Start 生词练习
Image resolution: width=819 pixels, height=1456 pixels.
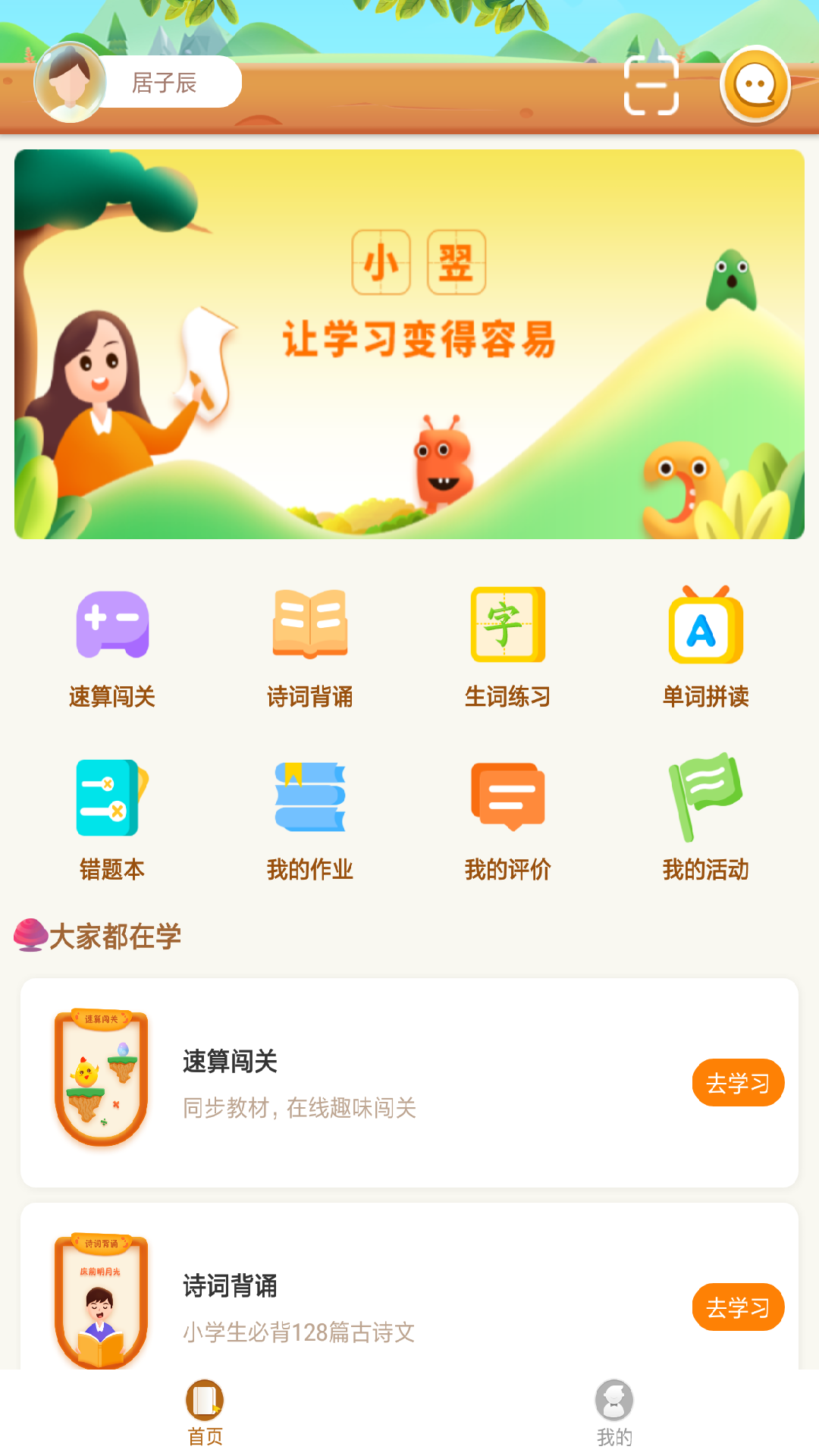tap(508, 648)
